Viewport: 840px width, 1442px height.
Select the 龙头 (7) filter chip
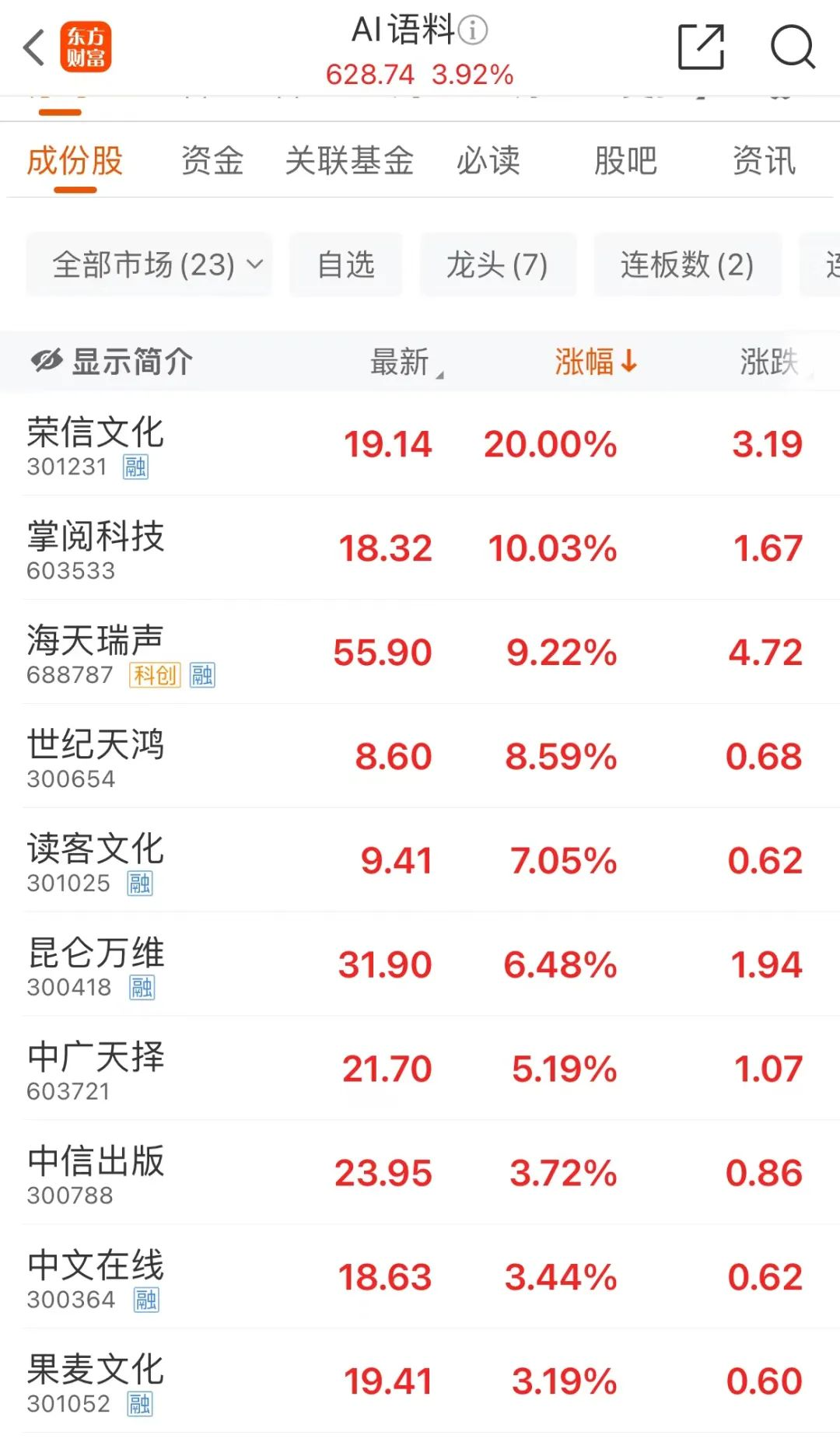(x=498, y=265)
